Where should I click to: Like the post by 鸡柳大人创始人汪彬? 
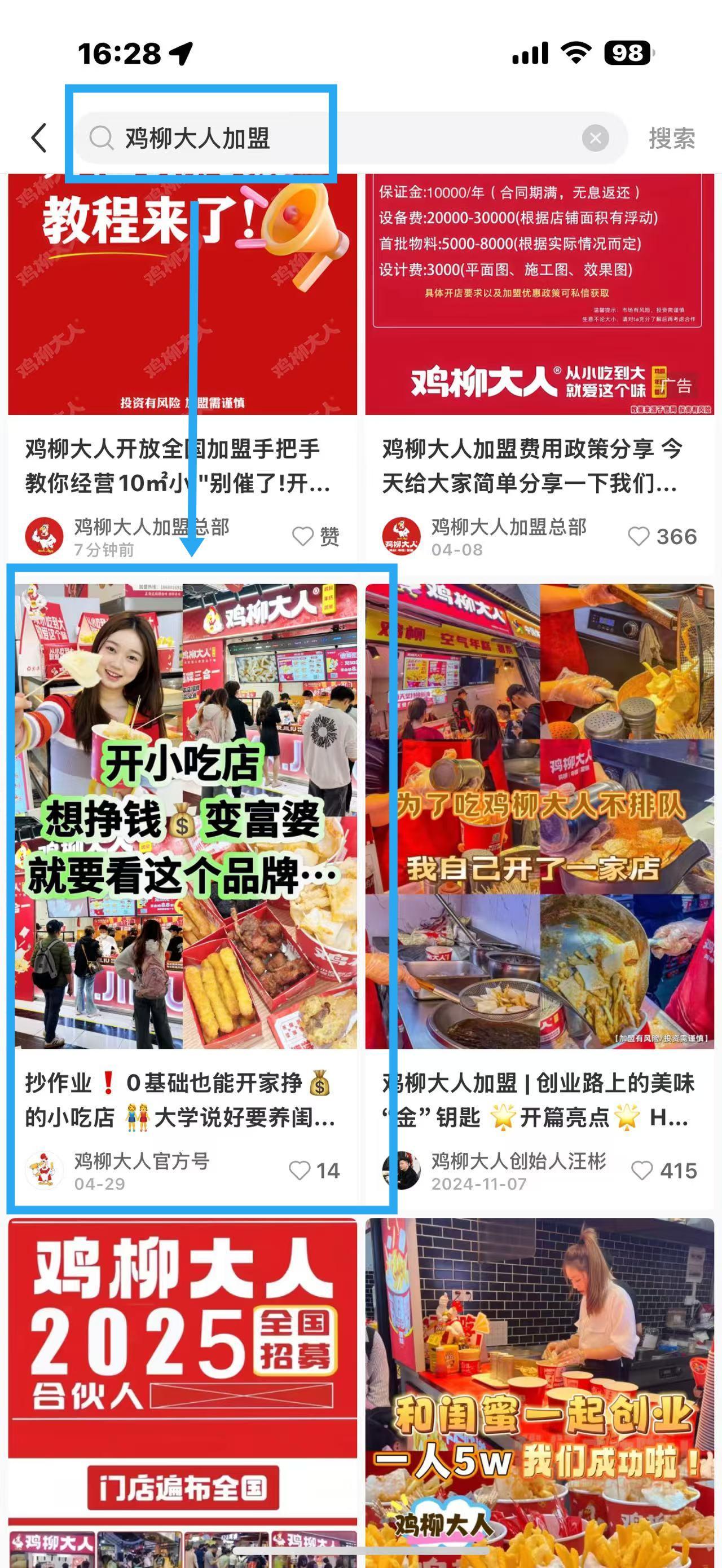pos(642,1170)
